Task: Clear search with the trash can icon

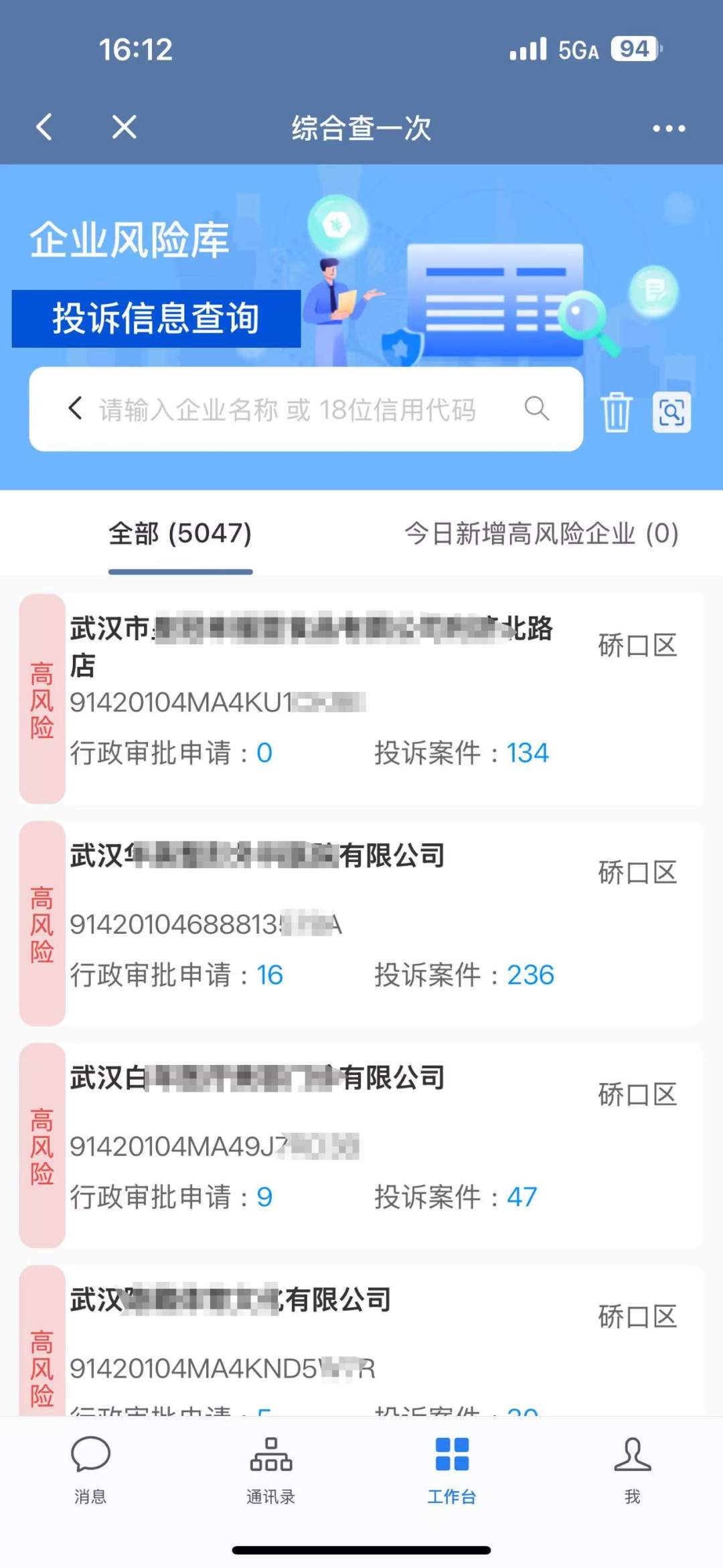Action: (616, 411)
